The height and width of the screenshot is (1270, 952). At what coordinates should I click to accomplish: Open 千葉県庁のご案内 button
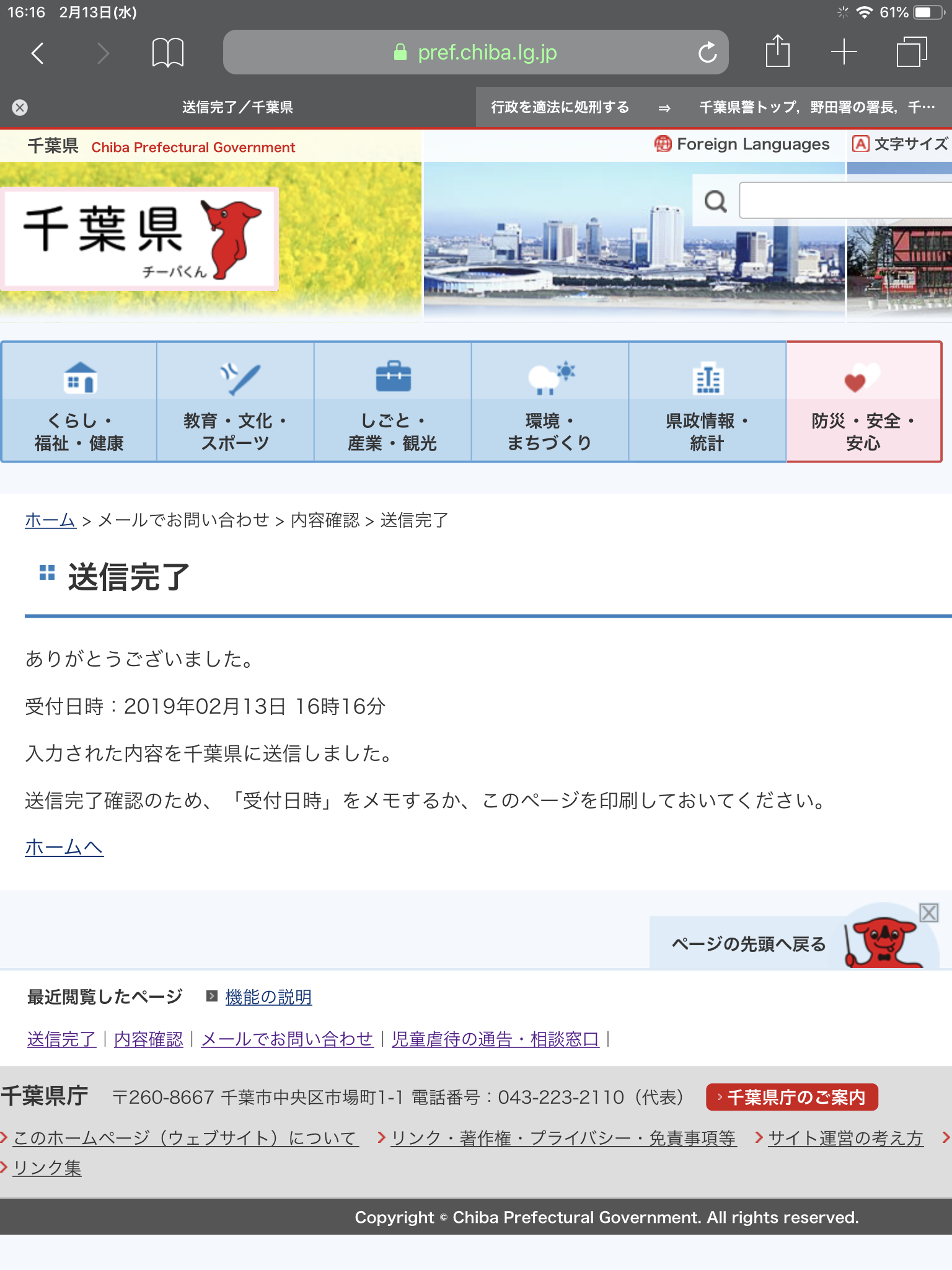click(x=791, y=1098)
